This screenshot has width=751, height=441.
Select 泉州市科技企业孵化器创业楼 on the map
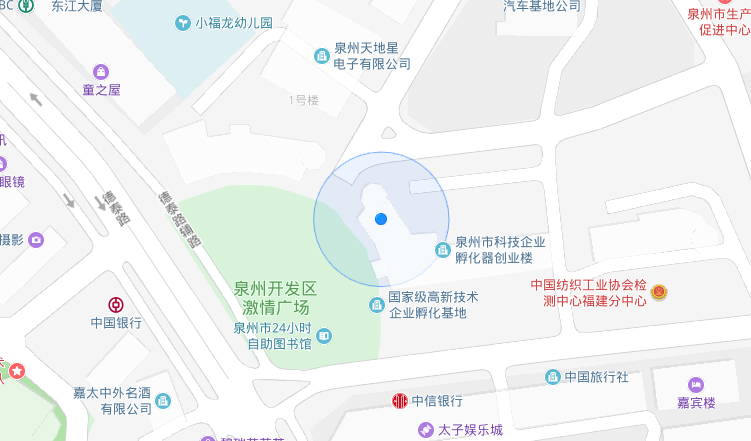(x=442, y=249)
